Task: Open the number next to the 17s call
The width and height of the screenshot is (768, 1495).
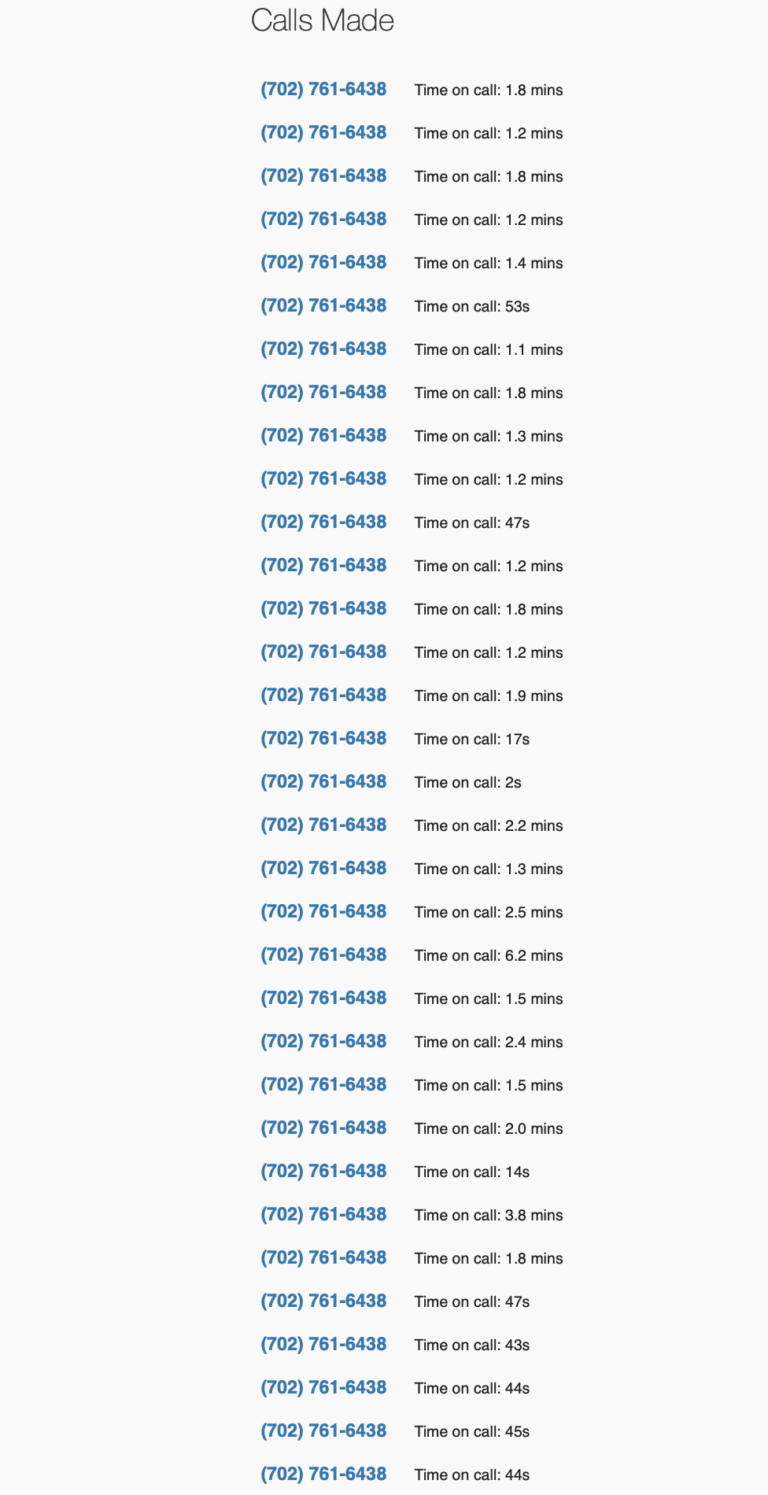Action: pos(323,738)
